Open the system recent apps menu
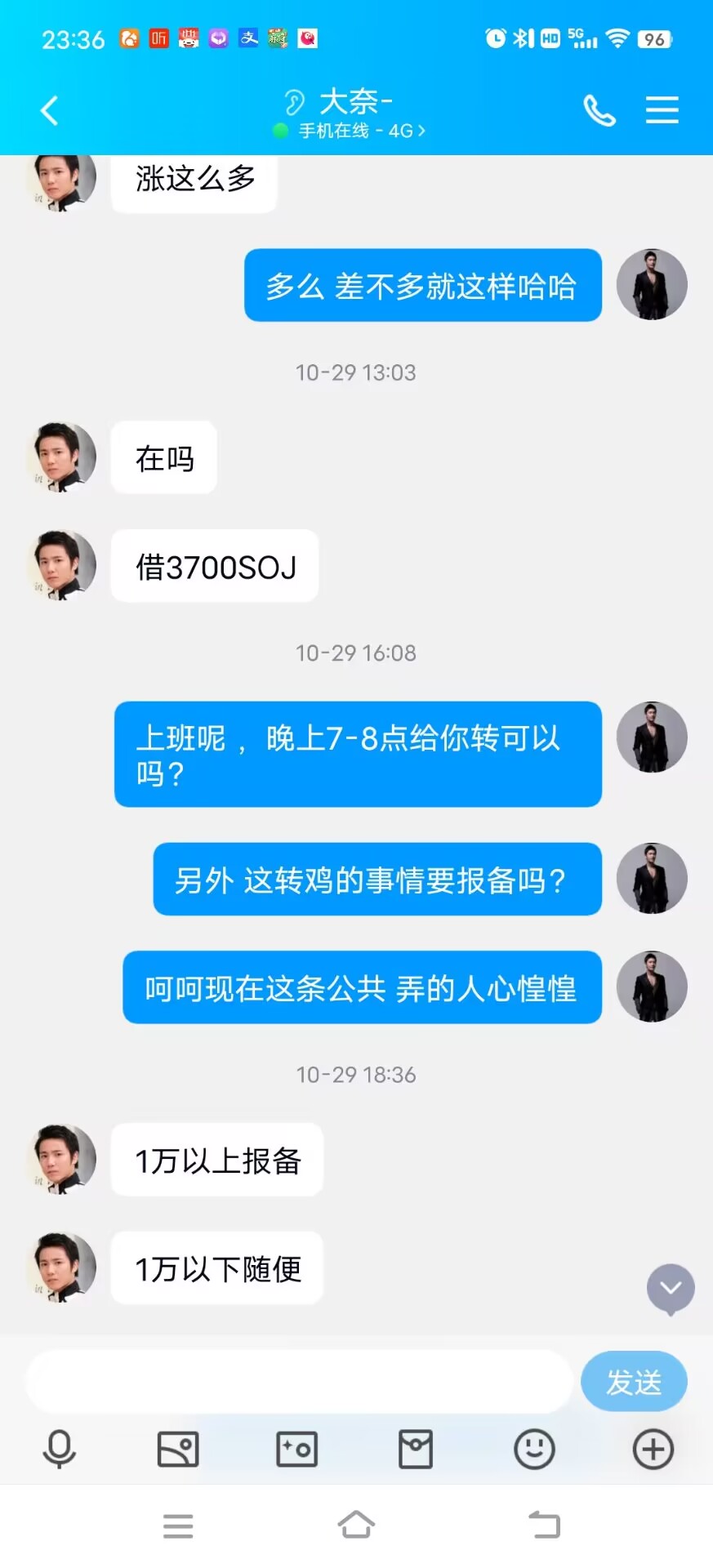713x1568 pixels. pyautogui.click(x=178, y=1525)
